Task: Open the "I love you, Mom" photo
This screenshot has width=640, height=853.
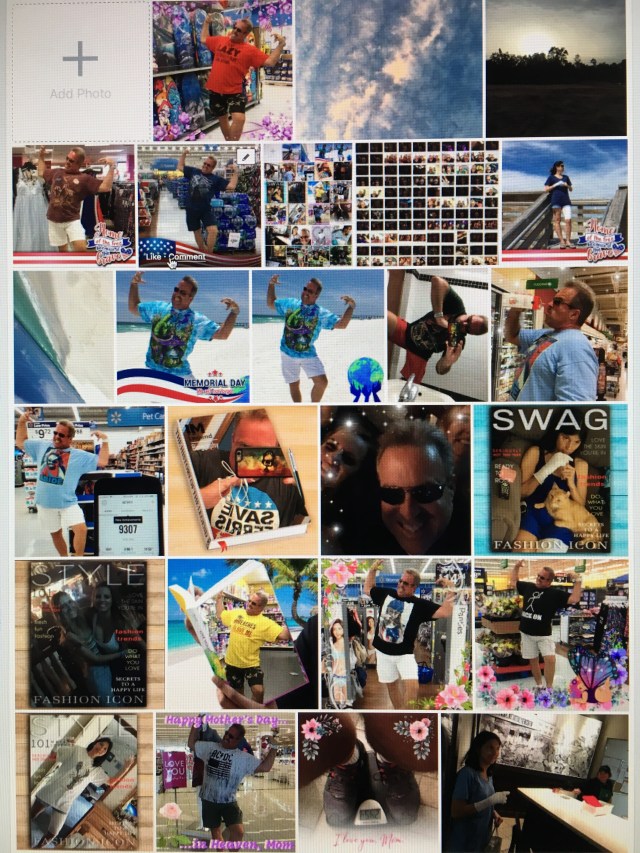Action: pyautogui.click(x=368, y=781)
